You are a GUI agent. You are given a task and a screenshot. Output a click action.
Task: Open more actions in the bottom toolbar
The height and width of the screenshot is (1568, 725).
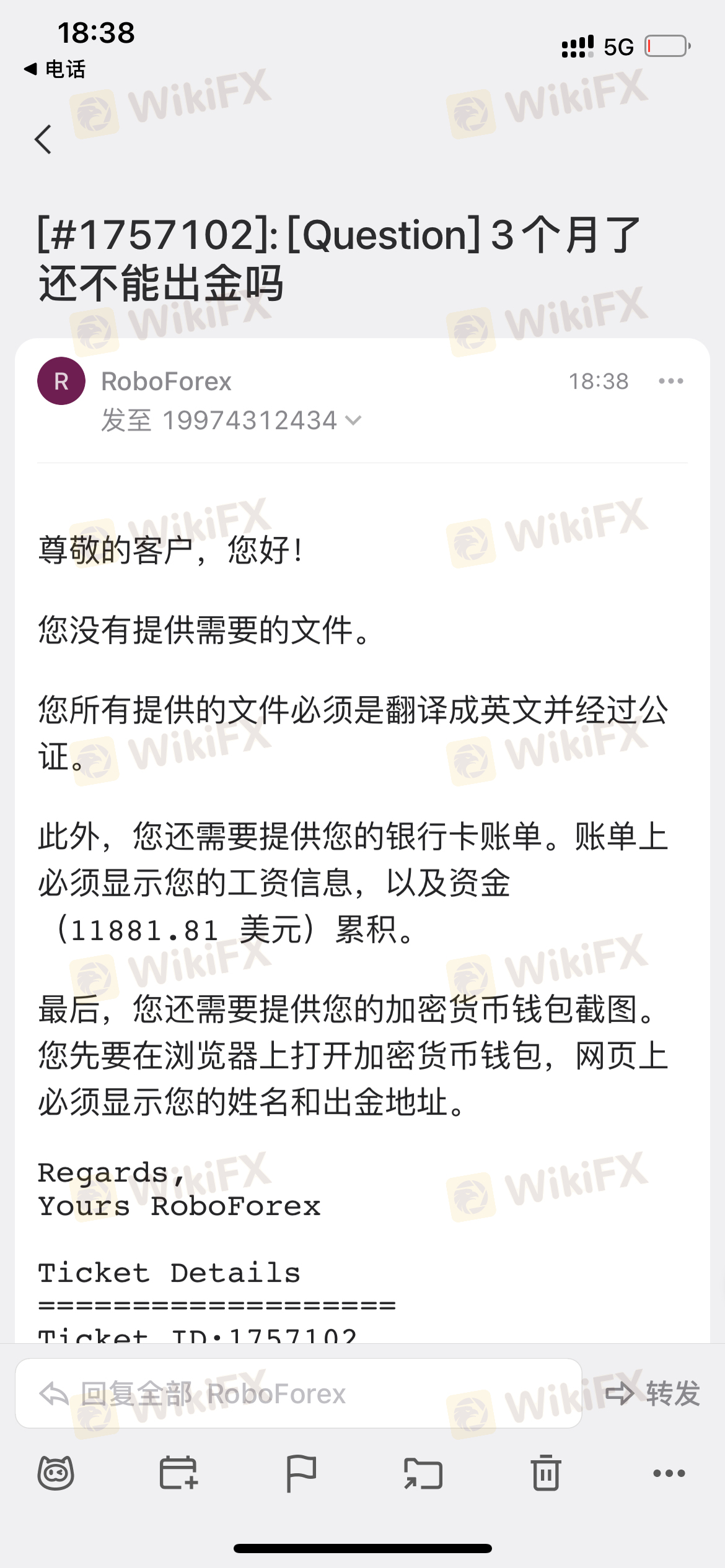tap(669, 1473)
